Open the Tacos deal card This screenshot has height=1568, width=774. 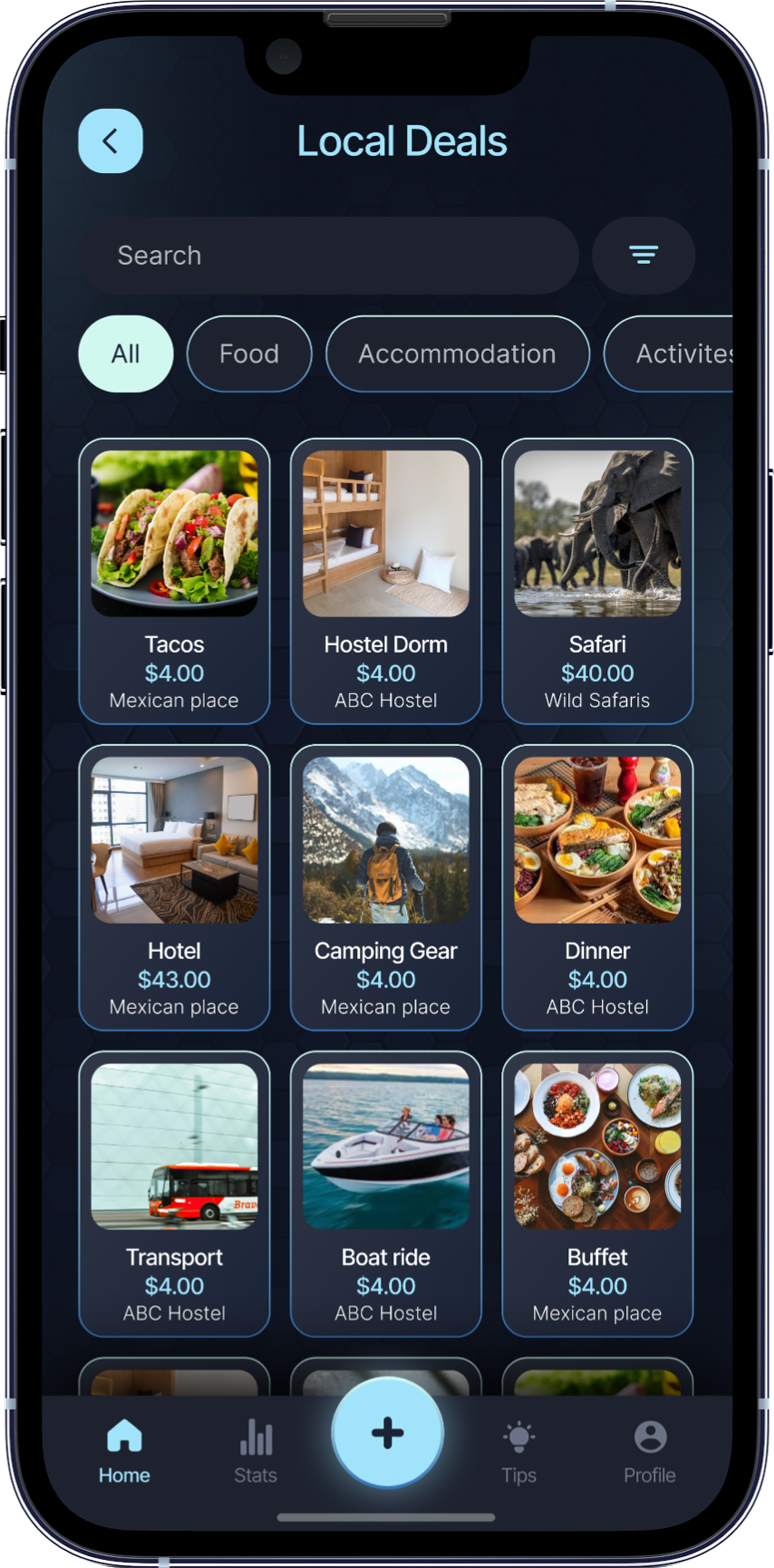pos(174,581)
